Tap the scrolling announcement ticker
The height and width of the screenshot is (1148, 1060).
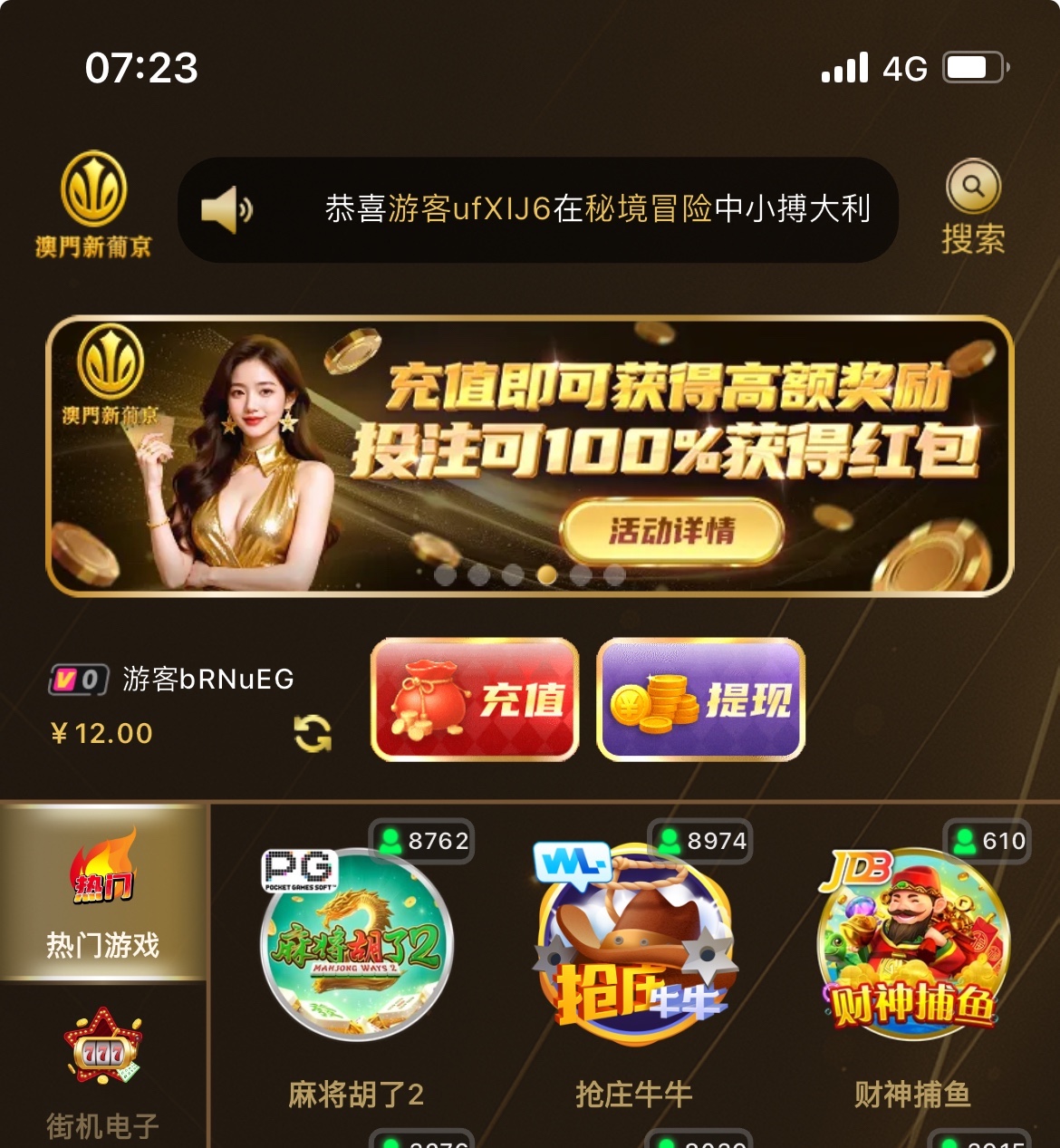[538, 209]
